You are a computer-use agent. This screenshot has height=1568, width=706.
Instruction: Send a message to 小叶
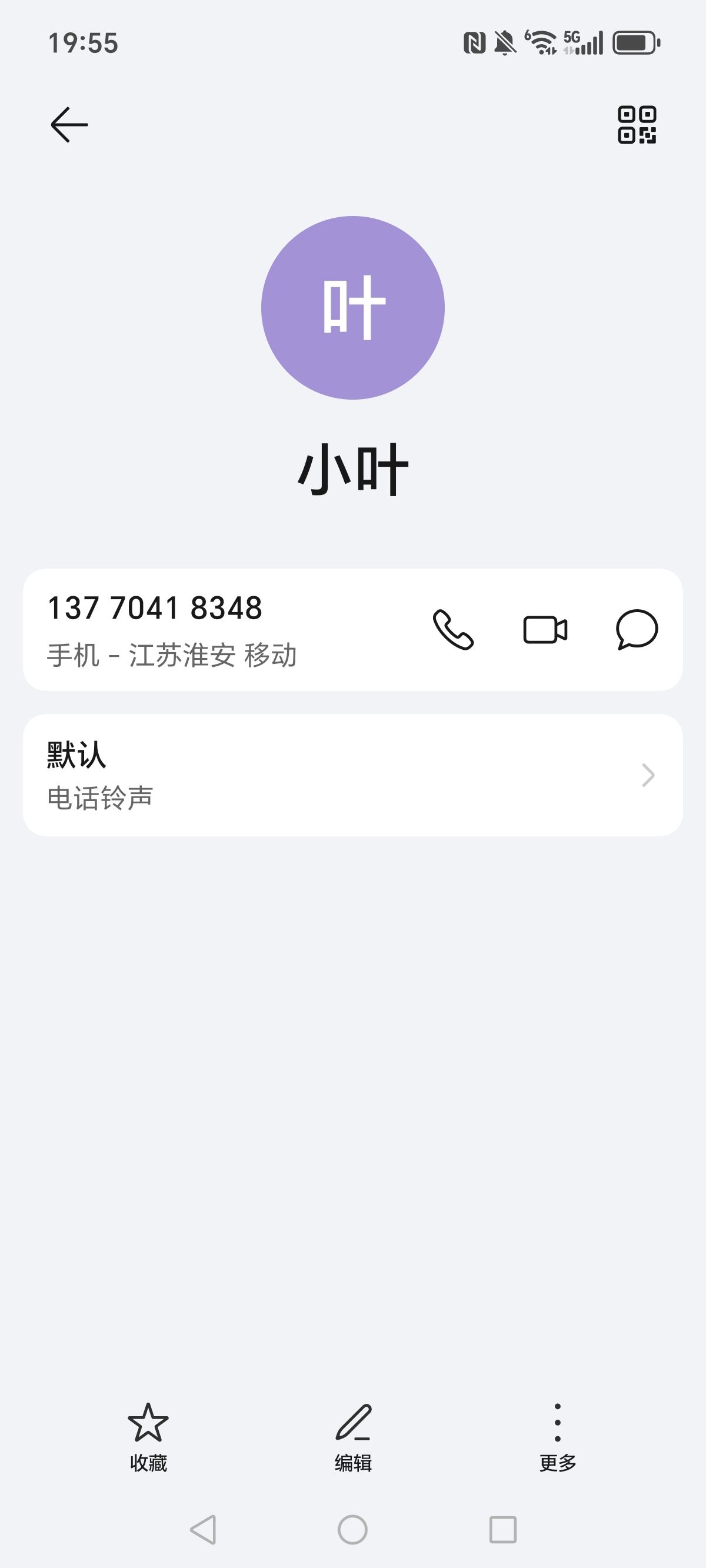637,629
